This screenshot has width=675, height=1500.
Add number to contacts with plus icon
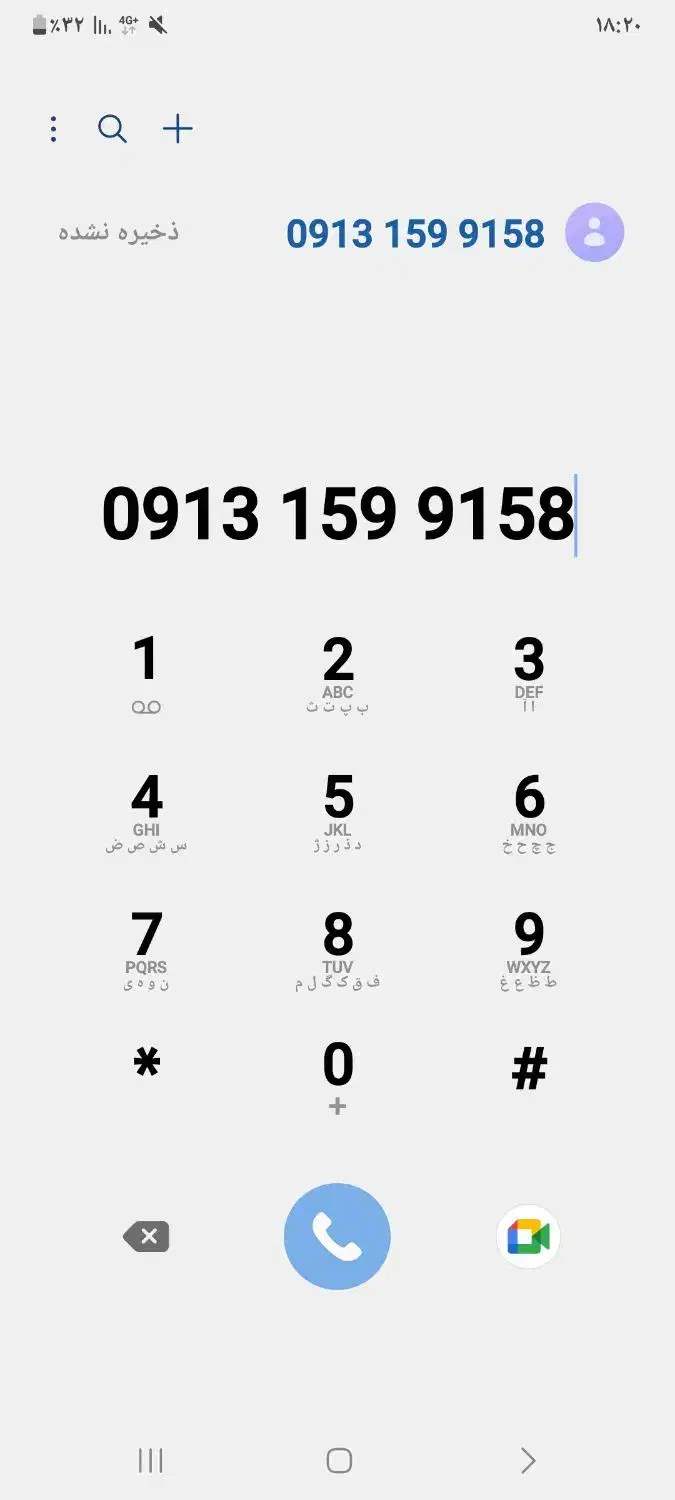pyautogui.click(x=178, y=129)
